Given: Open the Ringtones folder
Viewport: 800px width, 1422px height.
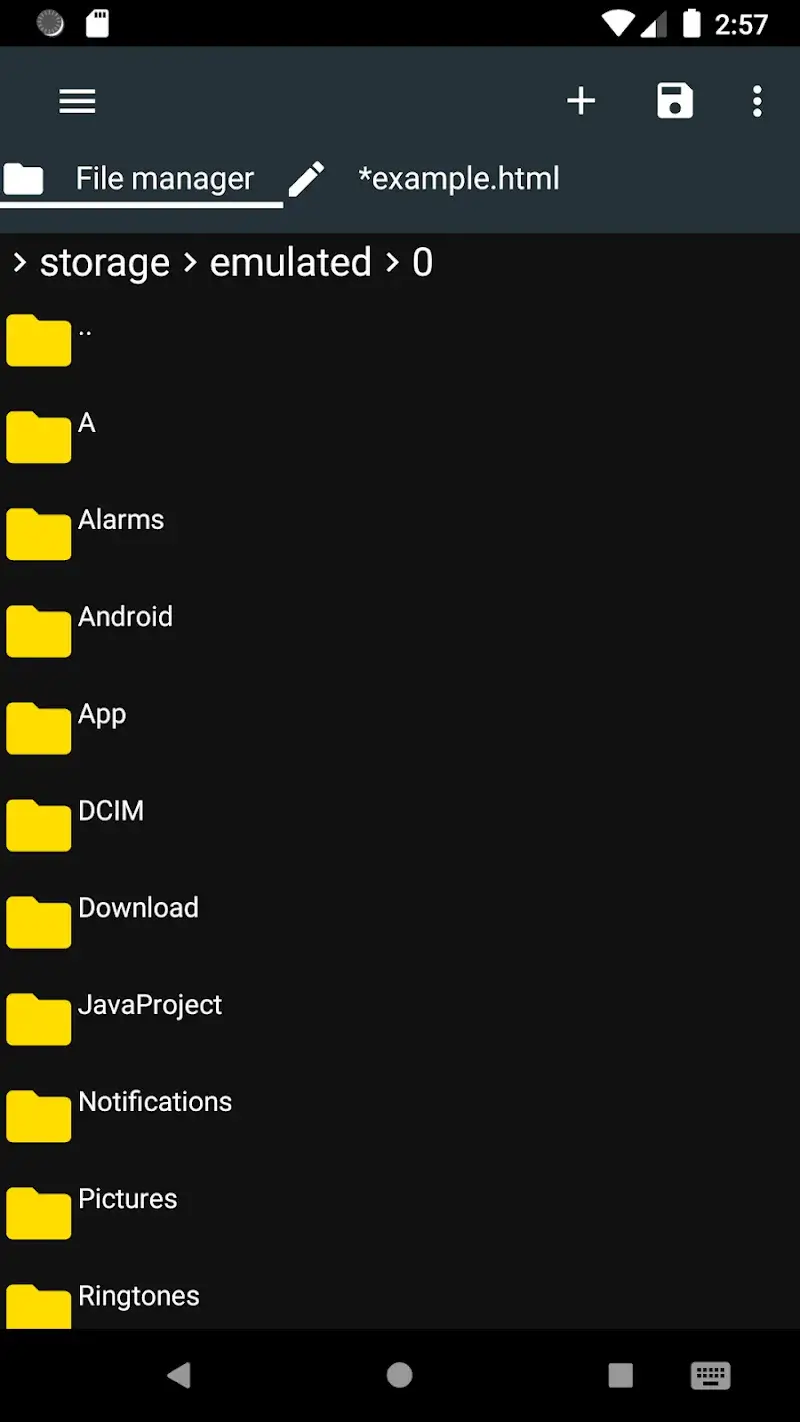Looking at the screenshot, I should (x=139, y=1300).
